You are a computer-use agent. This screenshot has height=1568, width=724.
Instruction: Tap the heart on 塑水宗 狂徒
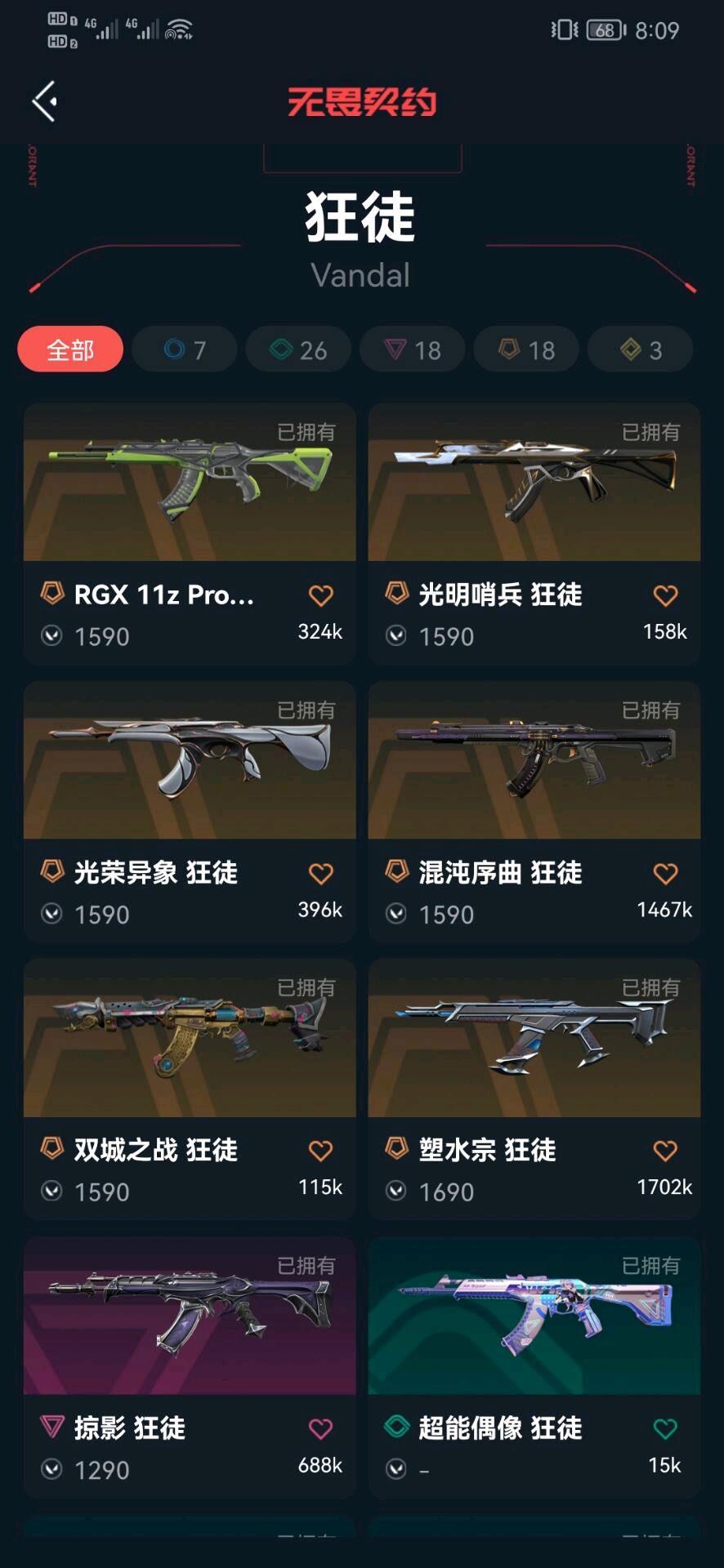[x=665, y=1151]
